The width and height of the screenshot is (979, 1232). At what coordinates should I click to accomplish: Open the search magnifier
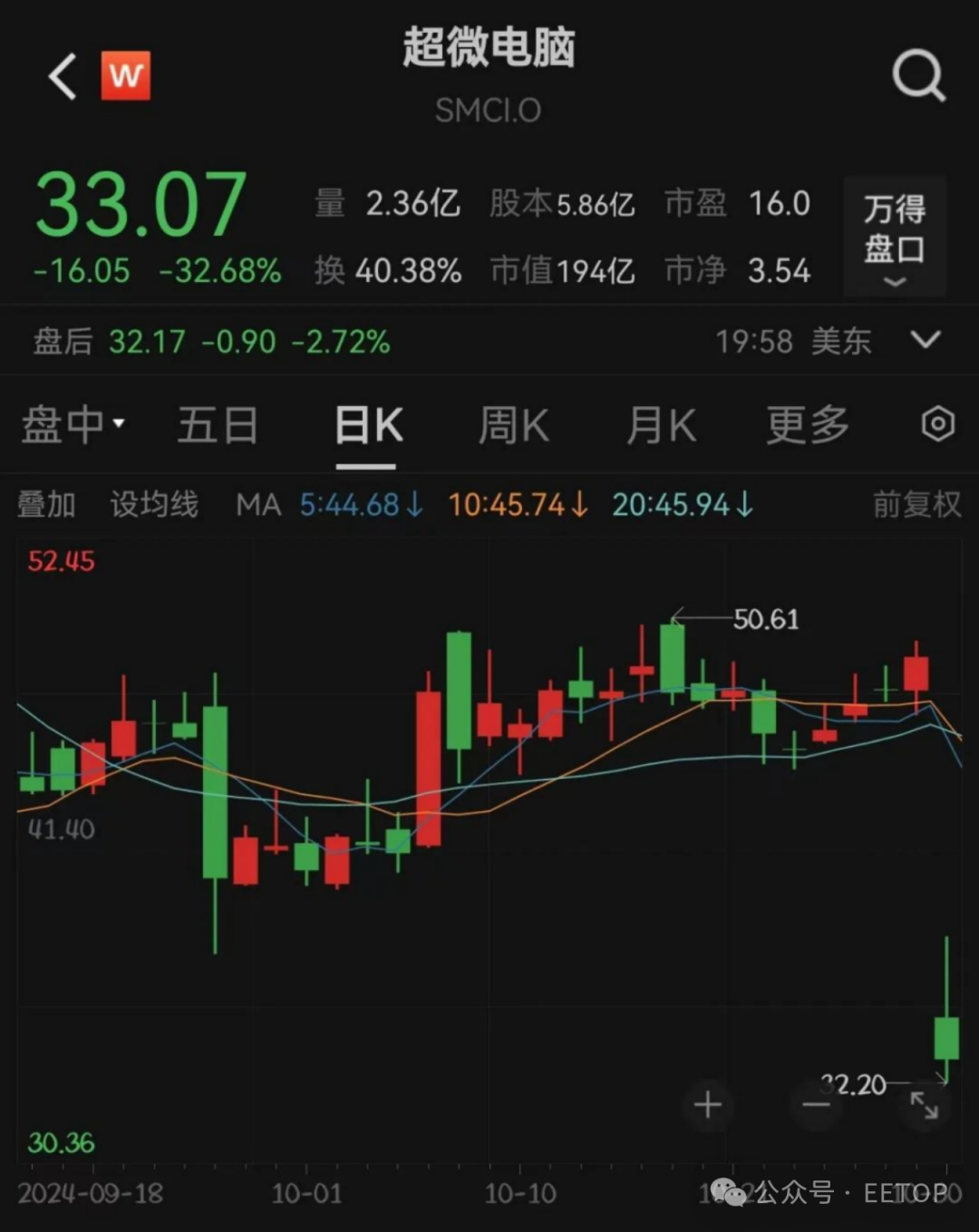click(x=919, y=76)
